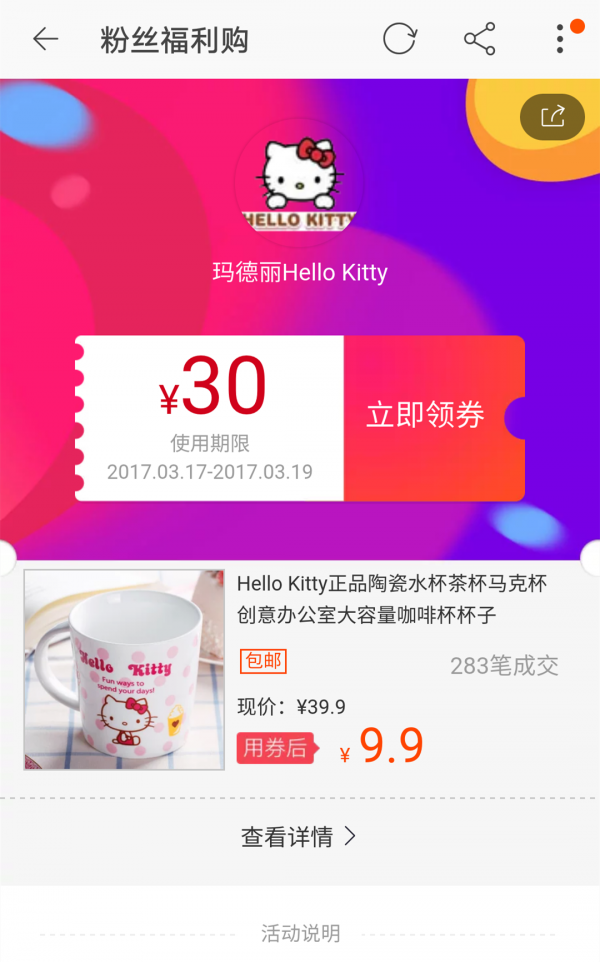This screenshot has height=962, width=600.
Task: Open the Hello Kitty mug product image
Action: coord(124,669)
